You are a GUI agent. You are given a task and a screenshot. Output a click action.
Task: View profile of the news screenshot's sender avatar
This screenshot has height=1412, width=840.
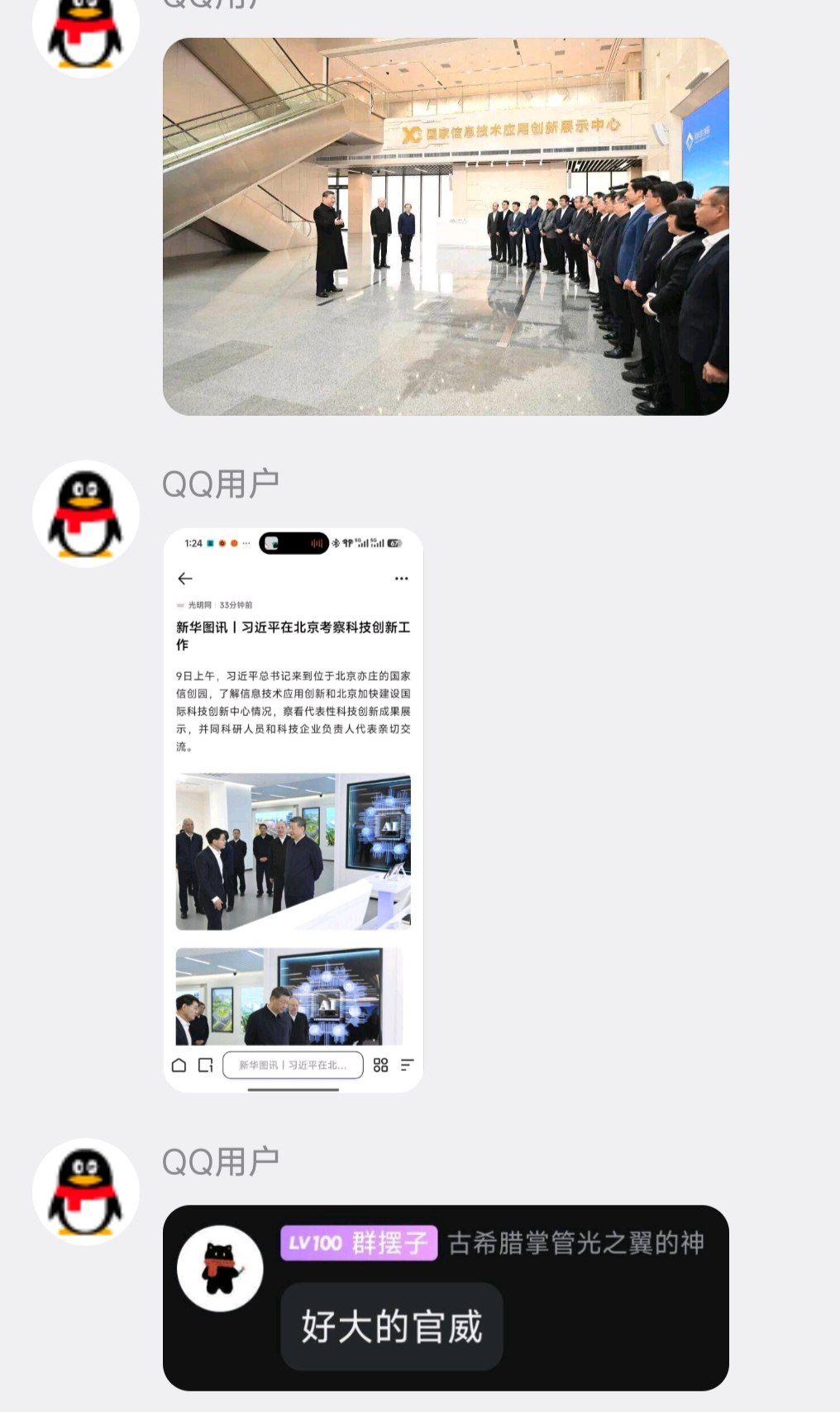pyautogui.click(x=85, y=513)
